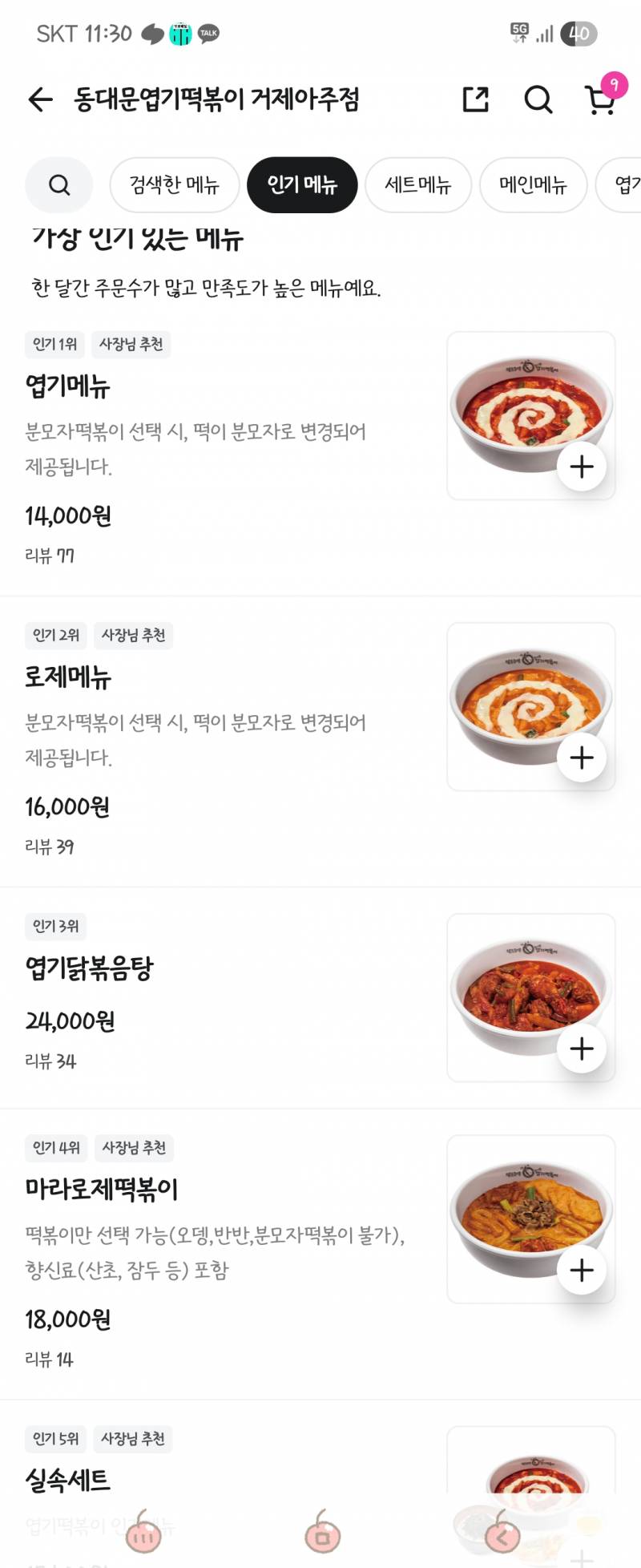
Task: Tap the 사장님 추천 badge on 엽기메뉴
Action: coord(133,345)
